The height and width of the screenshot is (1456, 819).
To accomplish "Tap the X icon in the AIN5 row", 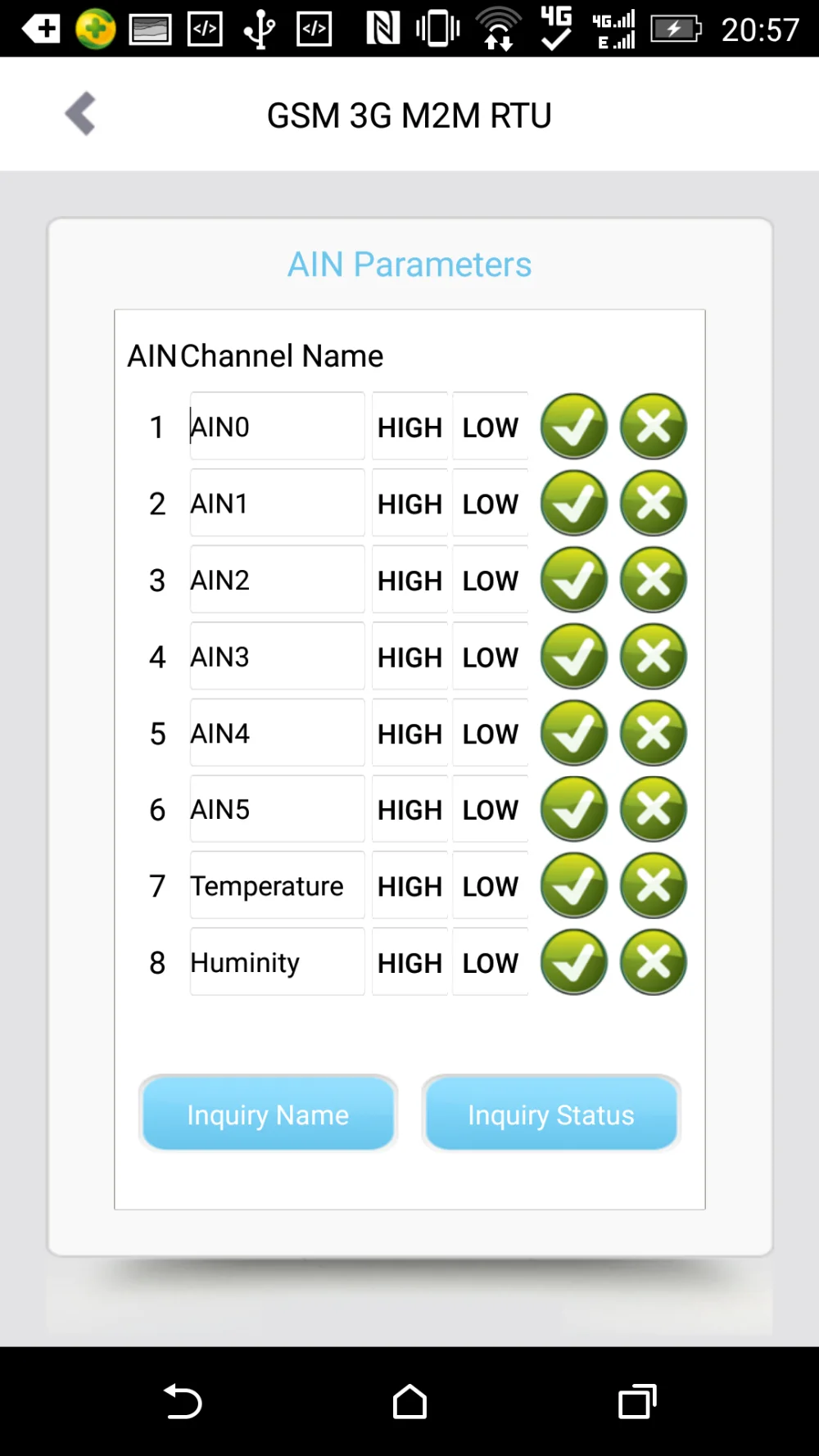I will pyautogui.click(x=653, y=810).
